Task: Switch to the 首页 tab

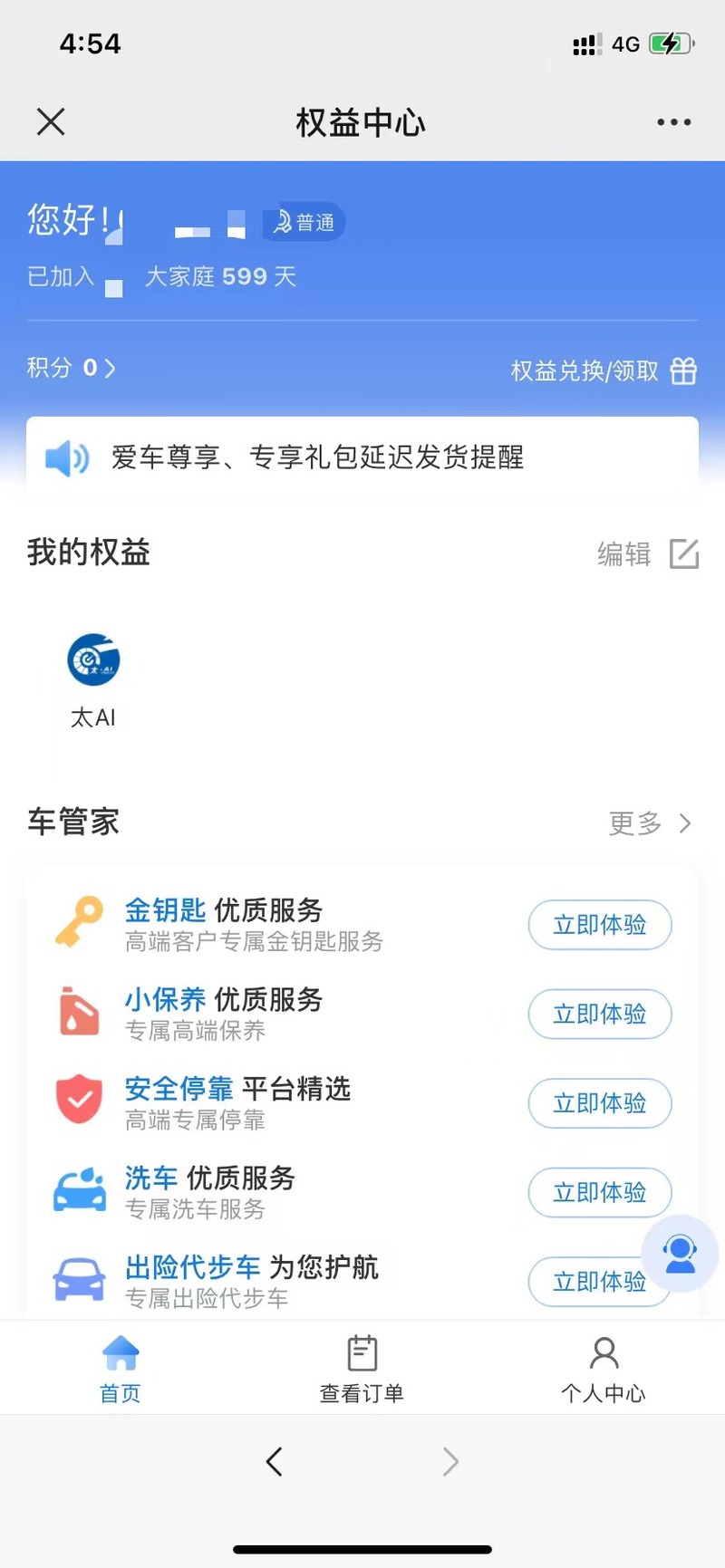Action: tap(121, 1369)
